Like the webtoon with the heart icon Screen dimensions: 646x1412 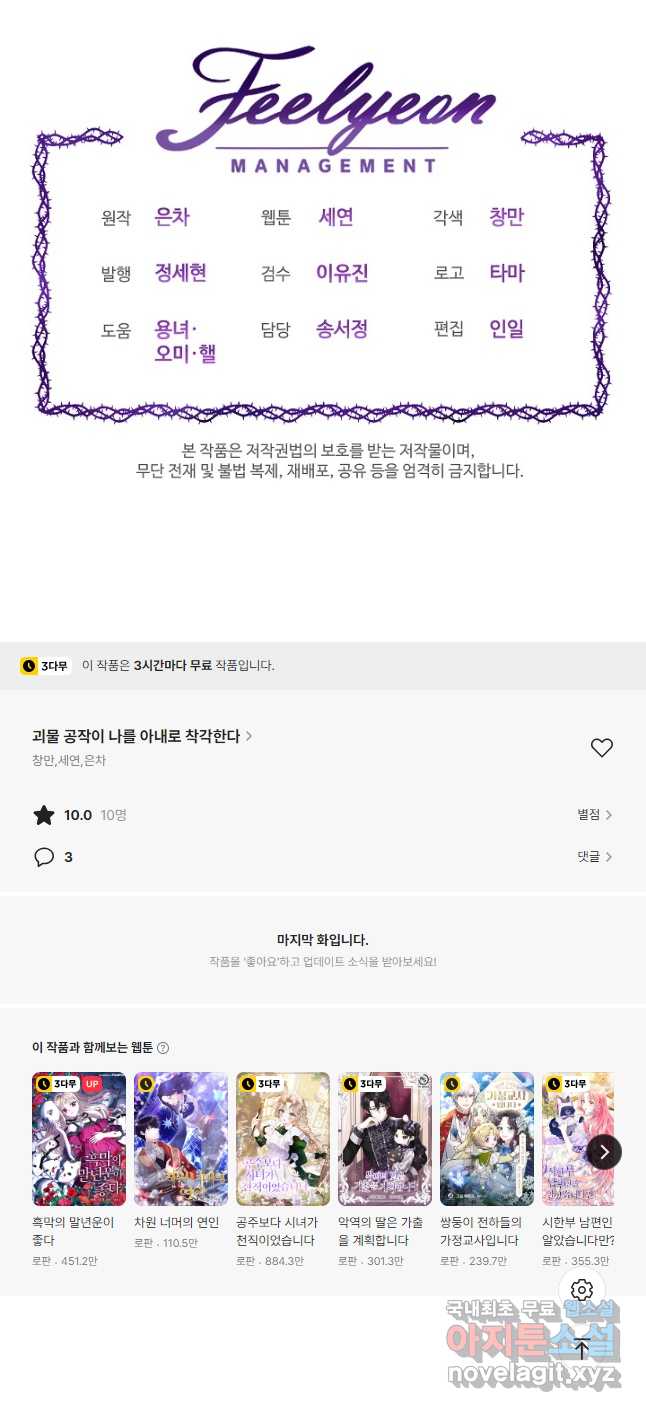click(601, 748)
